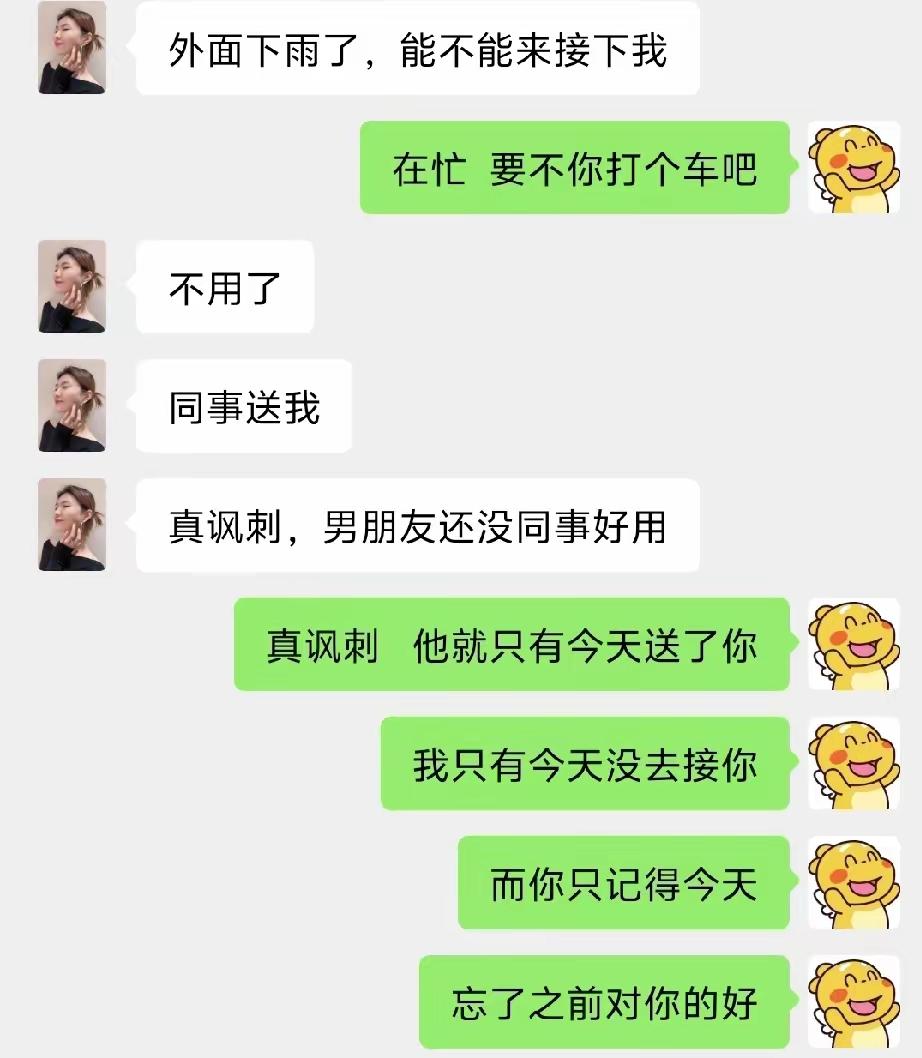Click the dinosaur sticker beside "我只有今天没去接你"
This screenshot has height=1058, width=922.
[852, 767]
